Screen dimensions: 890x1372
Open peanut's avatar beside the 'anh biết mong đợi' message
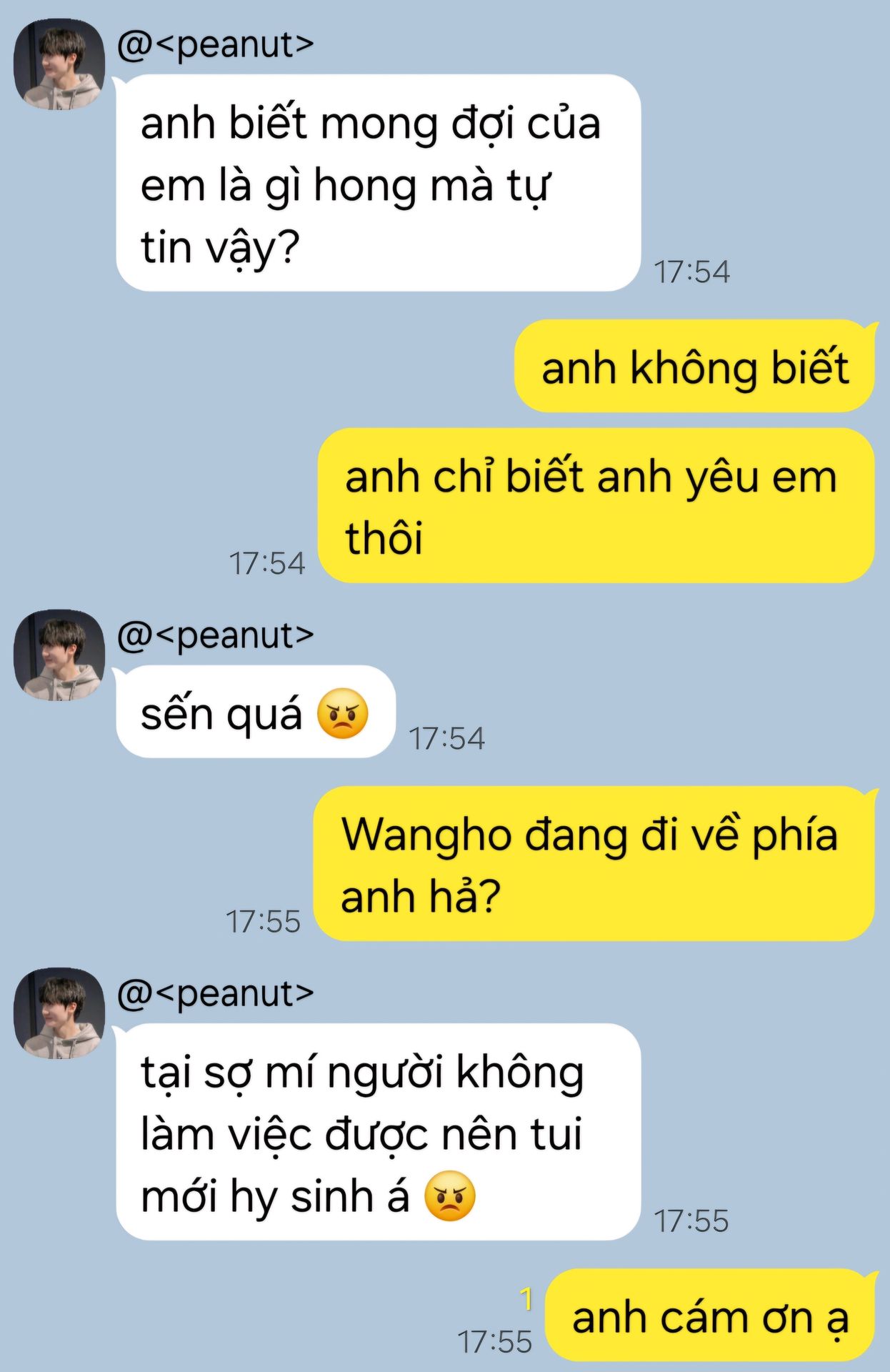point(59,64)
